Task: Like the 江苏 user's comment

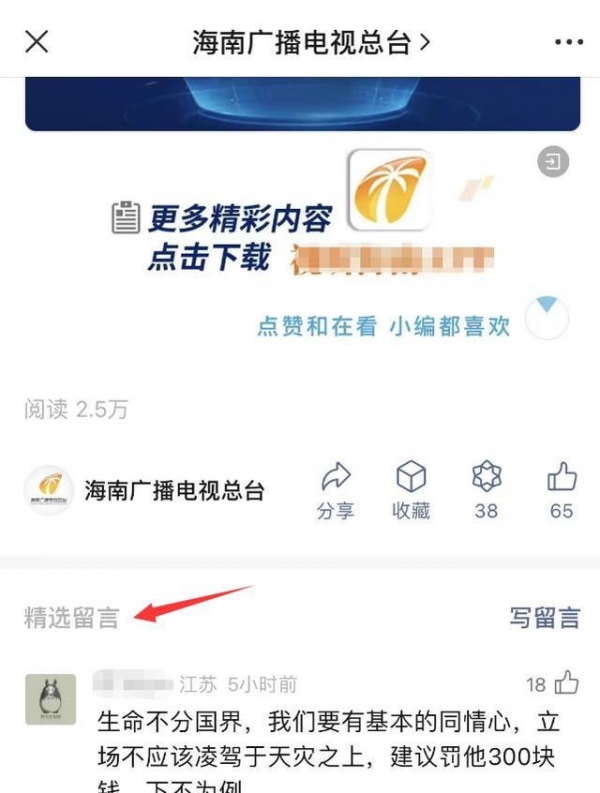Action: pos(566,684)
